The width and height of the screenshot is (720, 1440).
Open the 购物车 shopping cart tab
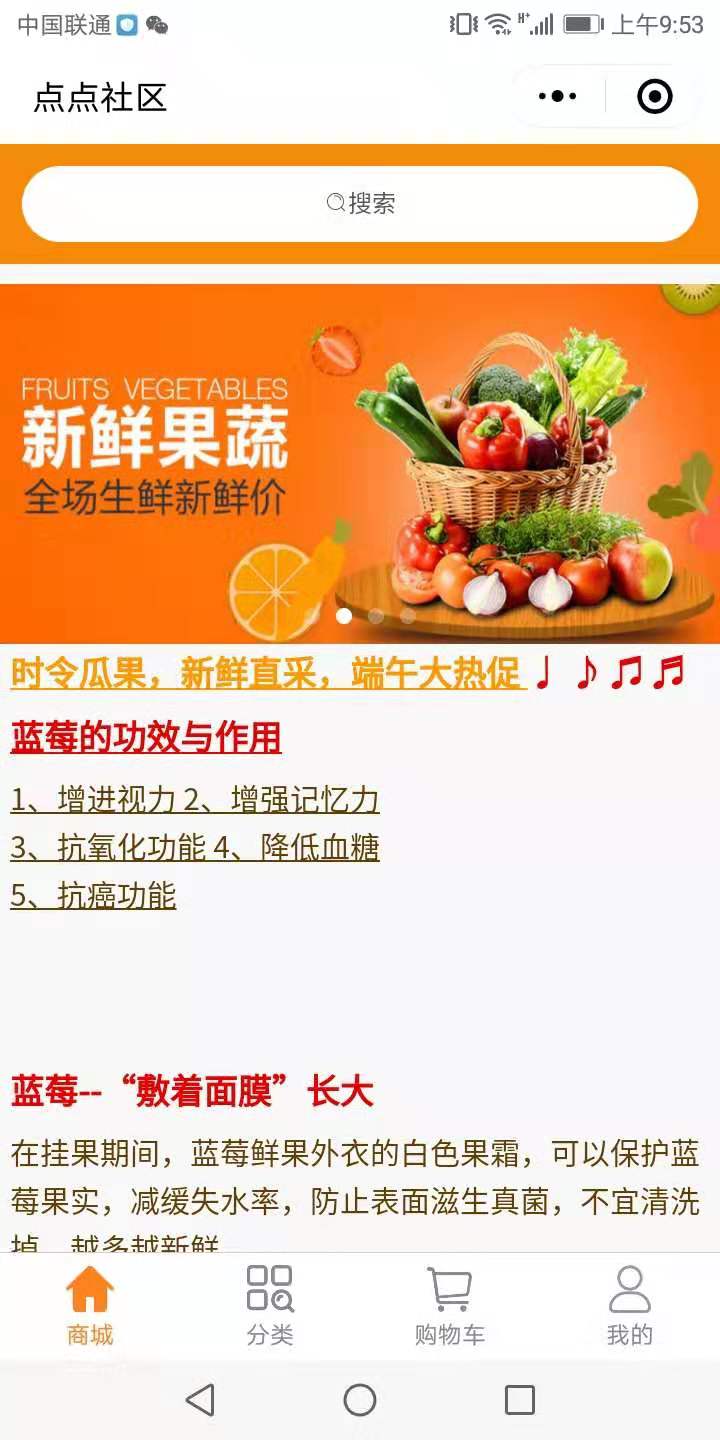point(449,1305)
